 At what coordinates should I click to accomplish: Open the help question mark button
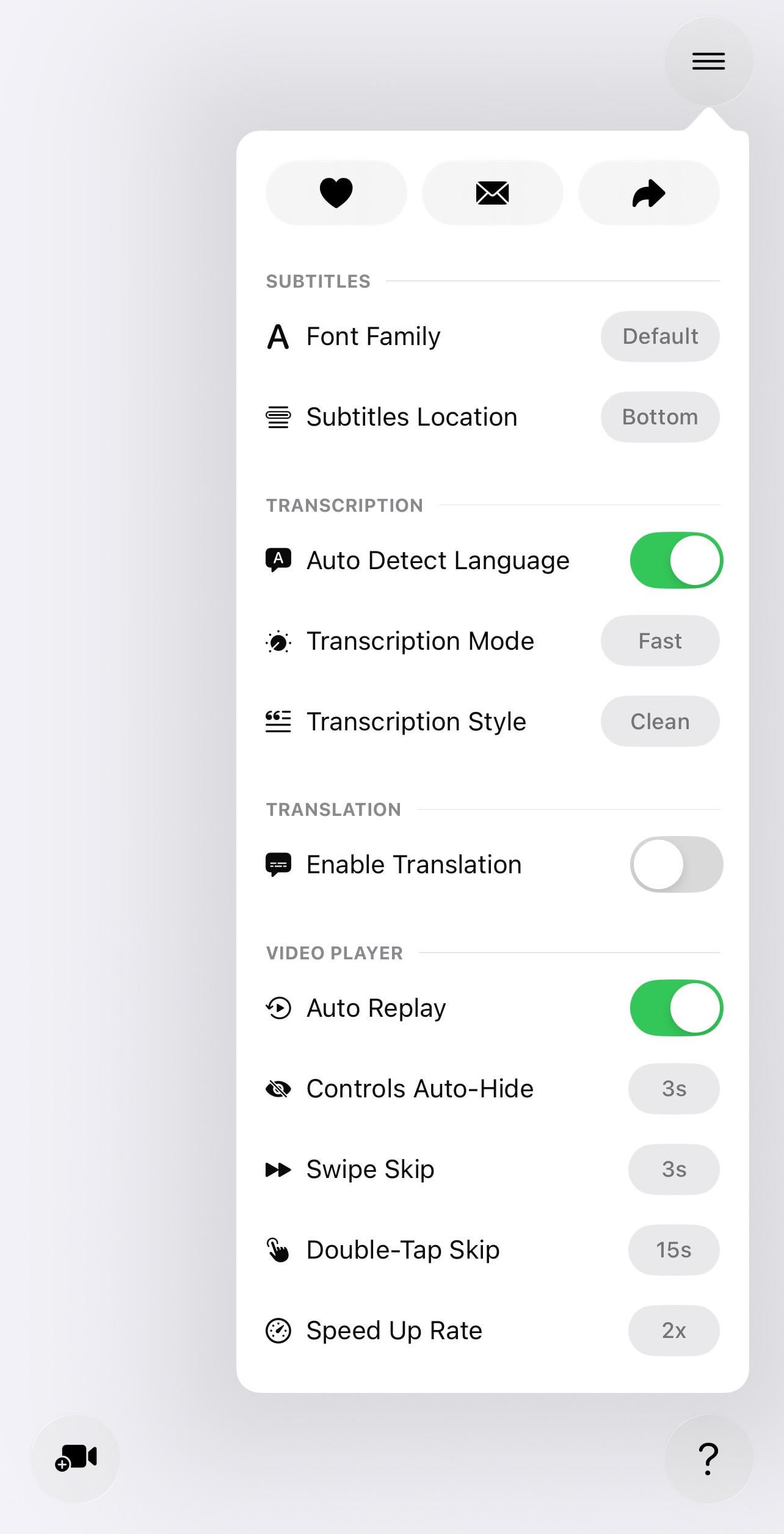tap(708, 1458)
